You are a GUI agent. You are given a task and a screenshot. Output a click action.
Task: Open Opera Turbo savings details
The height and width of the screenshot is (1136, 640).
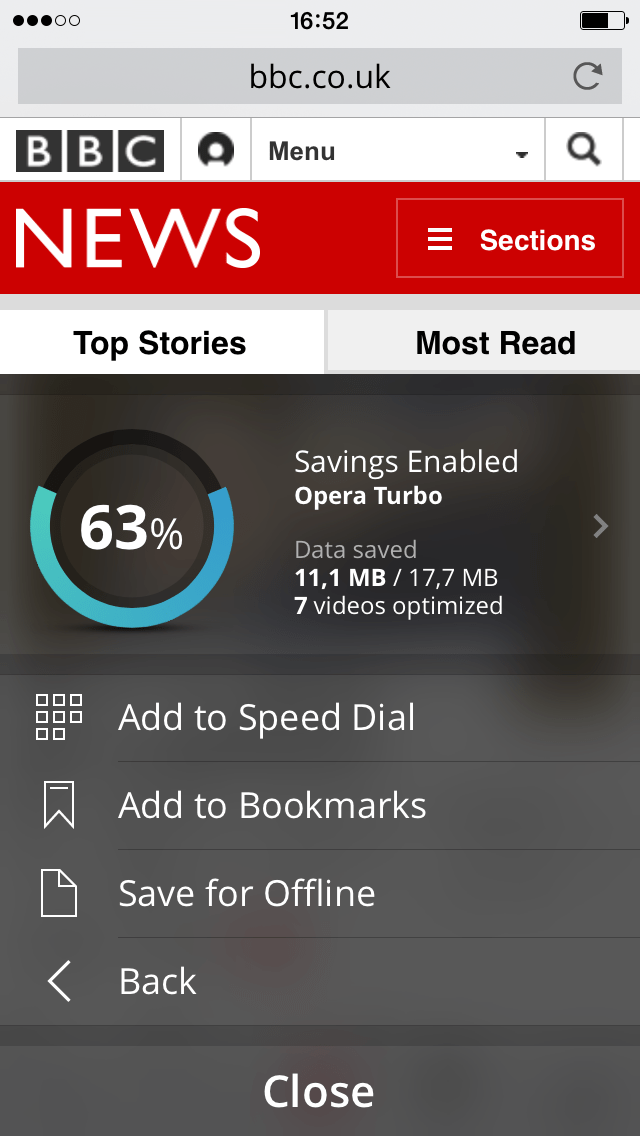coord(599,526)
